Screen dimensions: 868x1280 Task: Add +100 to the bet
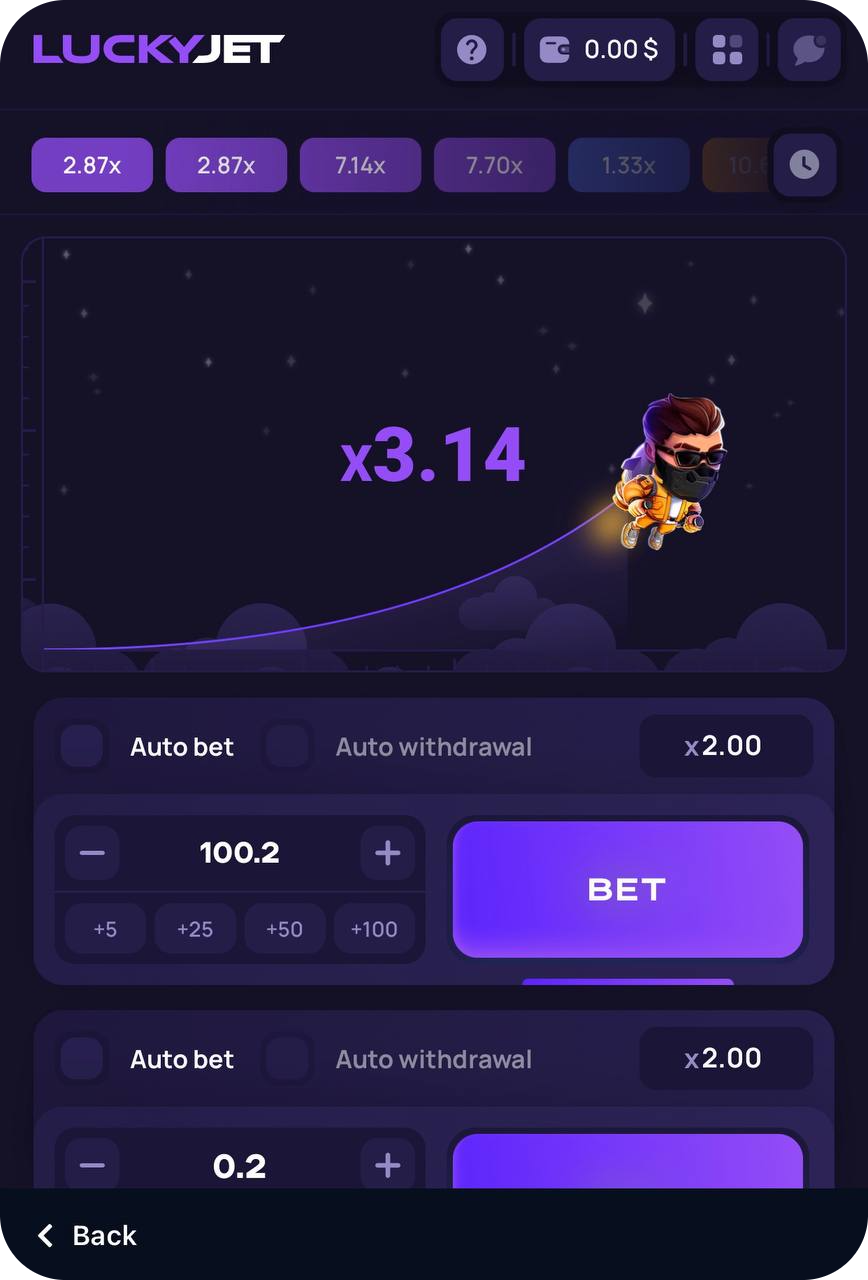tap(374, 929)
